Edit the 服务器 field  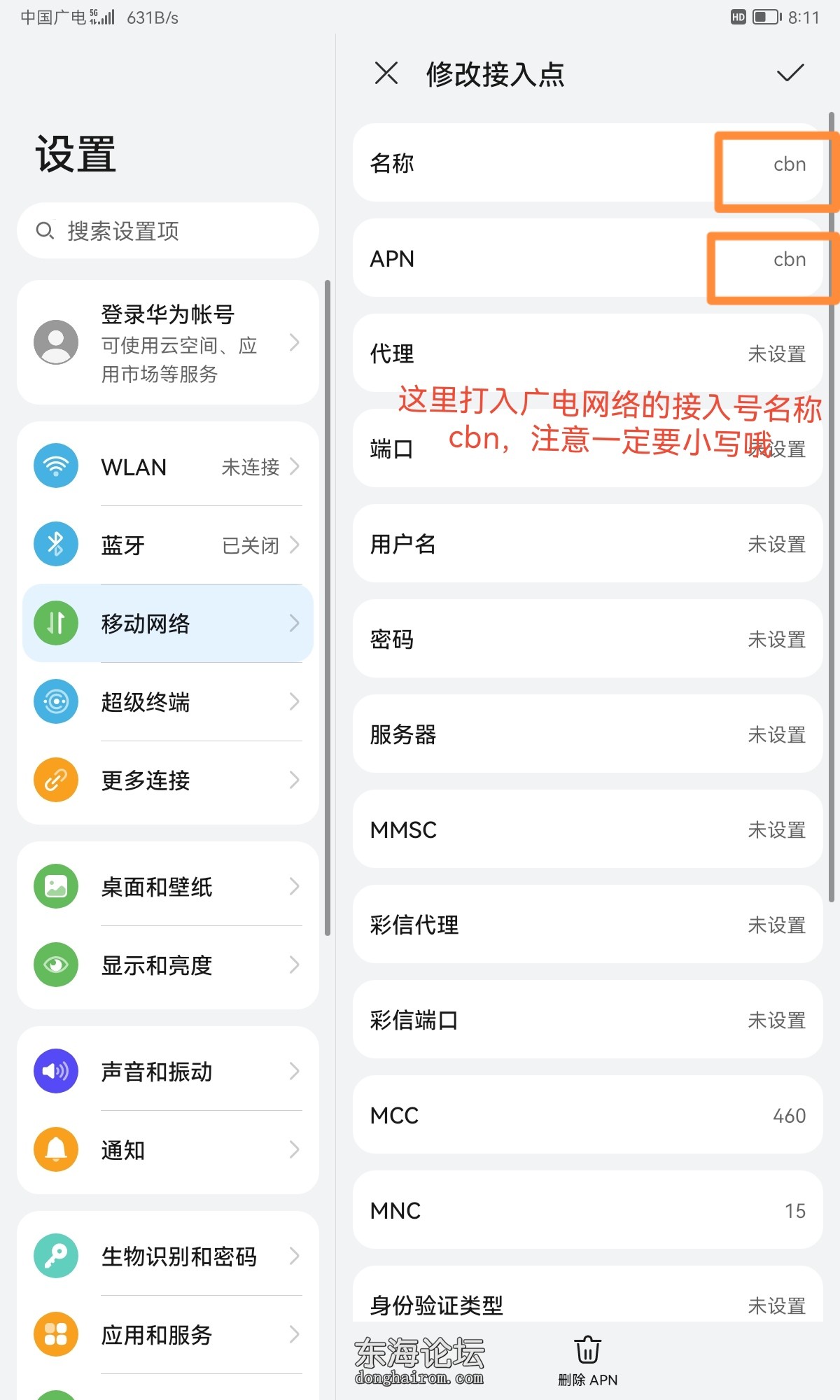[x=587, y=734]
